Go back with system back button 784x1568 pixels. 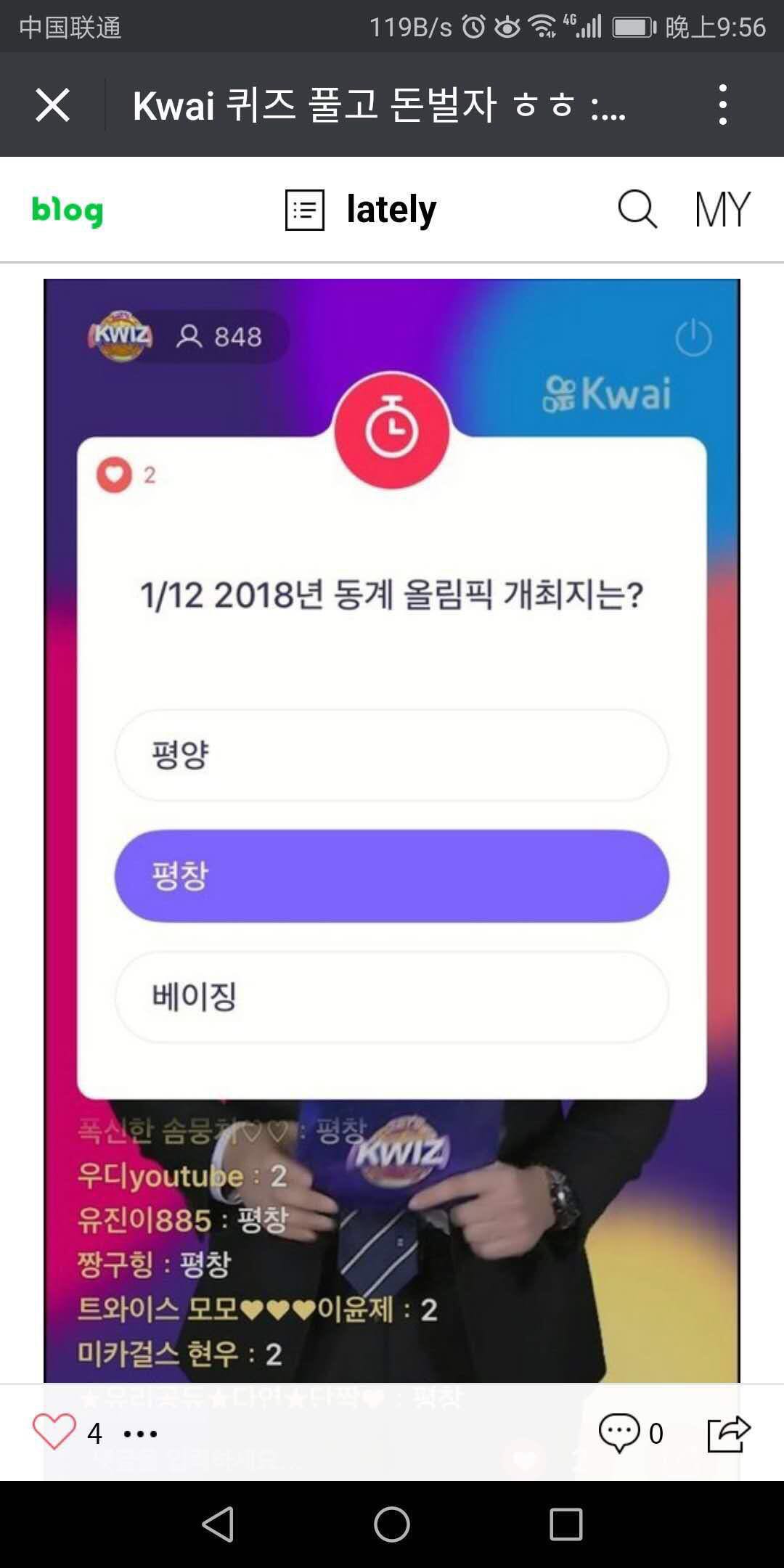218,1524
